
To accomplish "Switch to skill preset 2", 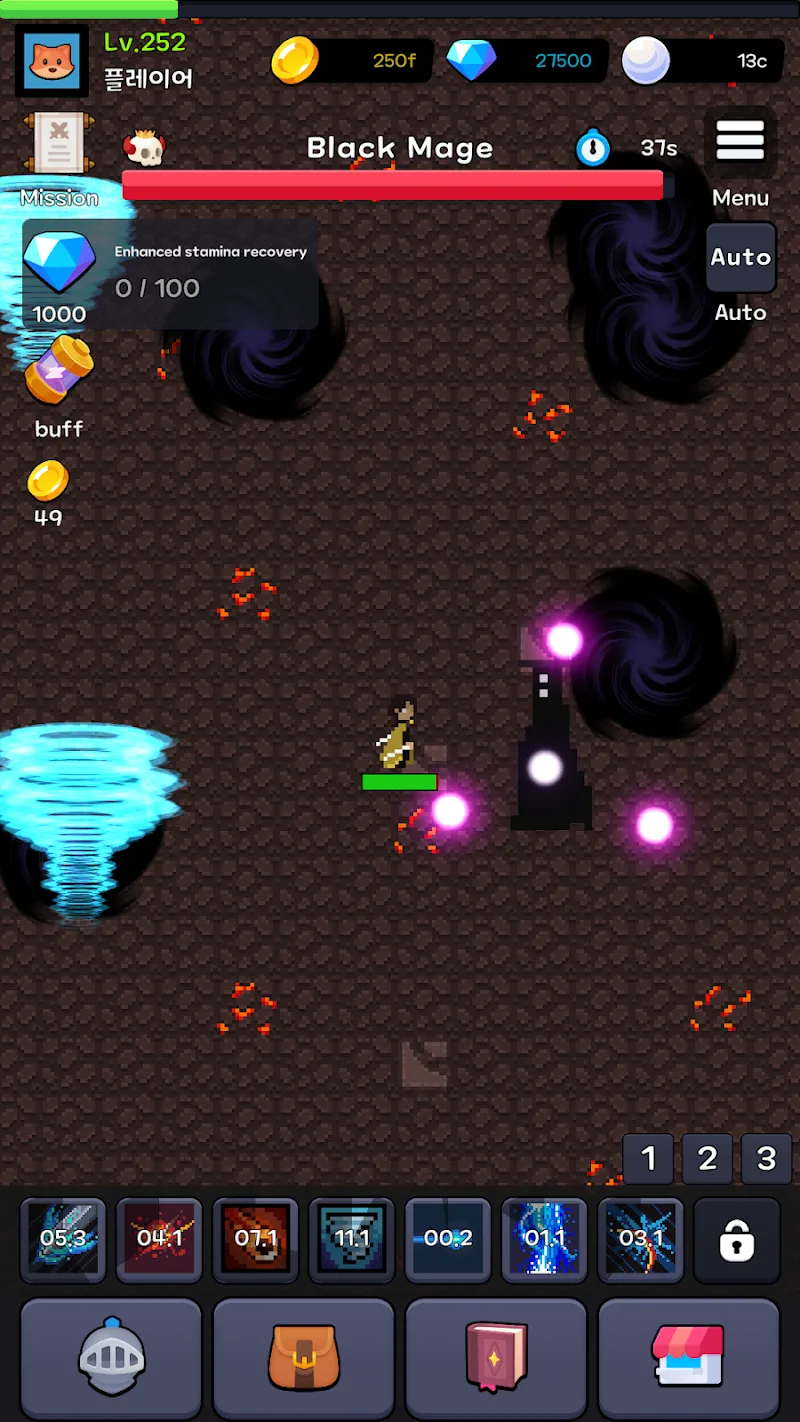I will pos(708,1158).
